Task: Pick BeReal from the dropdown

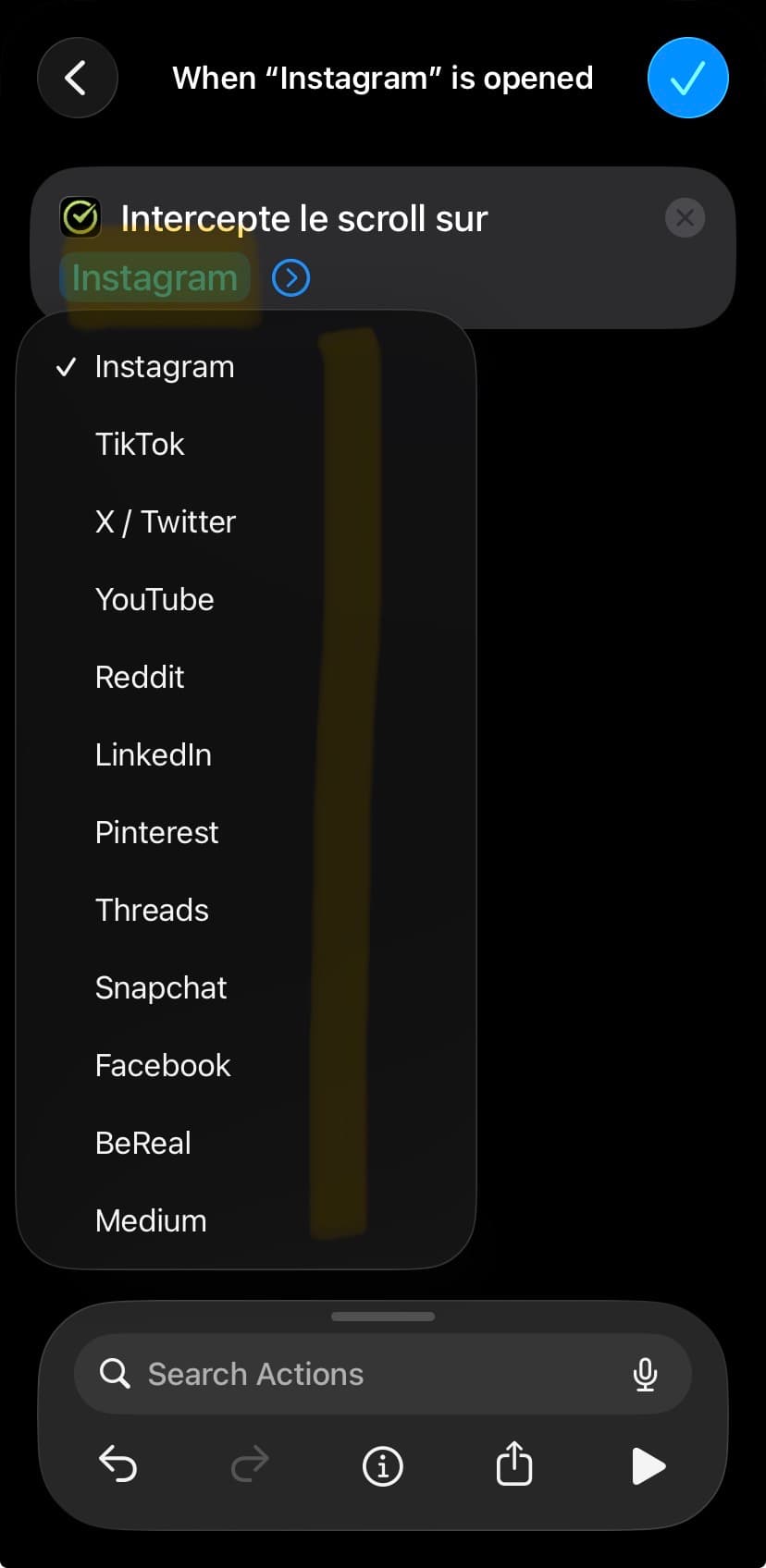Action: pos(143,1144)
